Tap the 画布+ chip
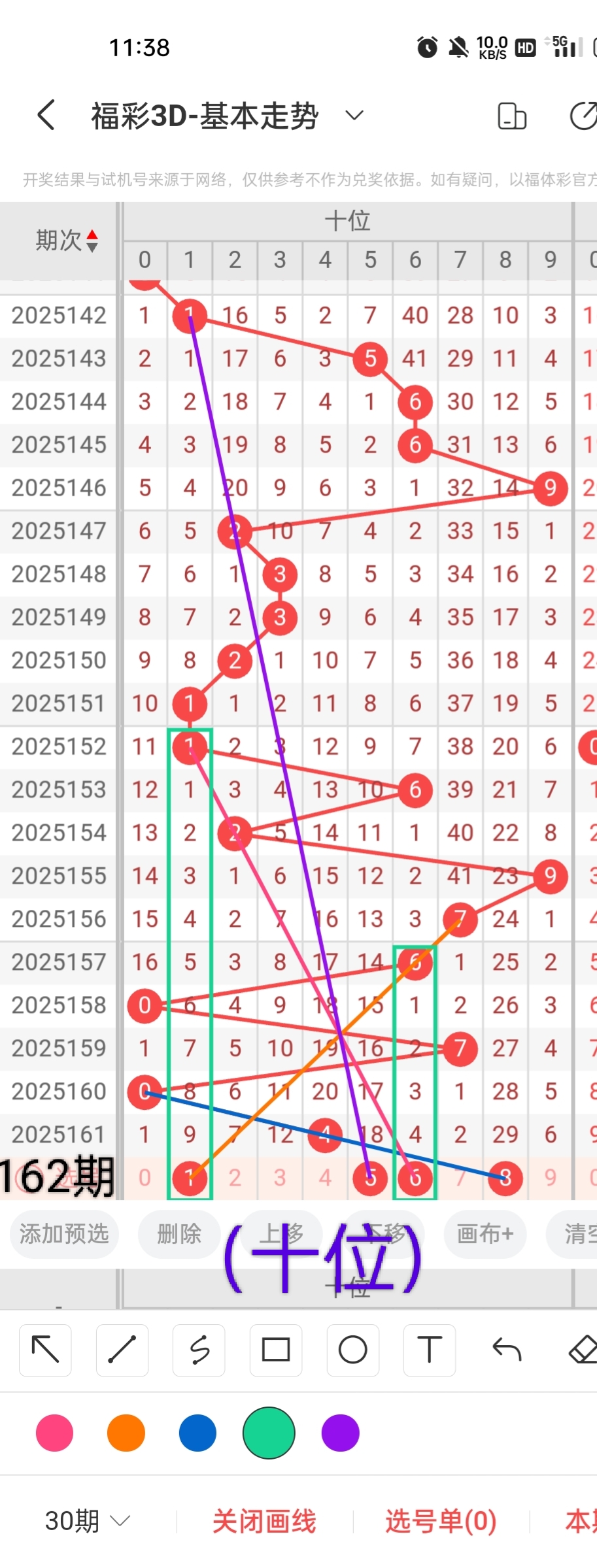Viewport: 597px width, 1568px height. pyautogui.click(x=485, y=1234)
